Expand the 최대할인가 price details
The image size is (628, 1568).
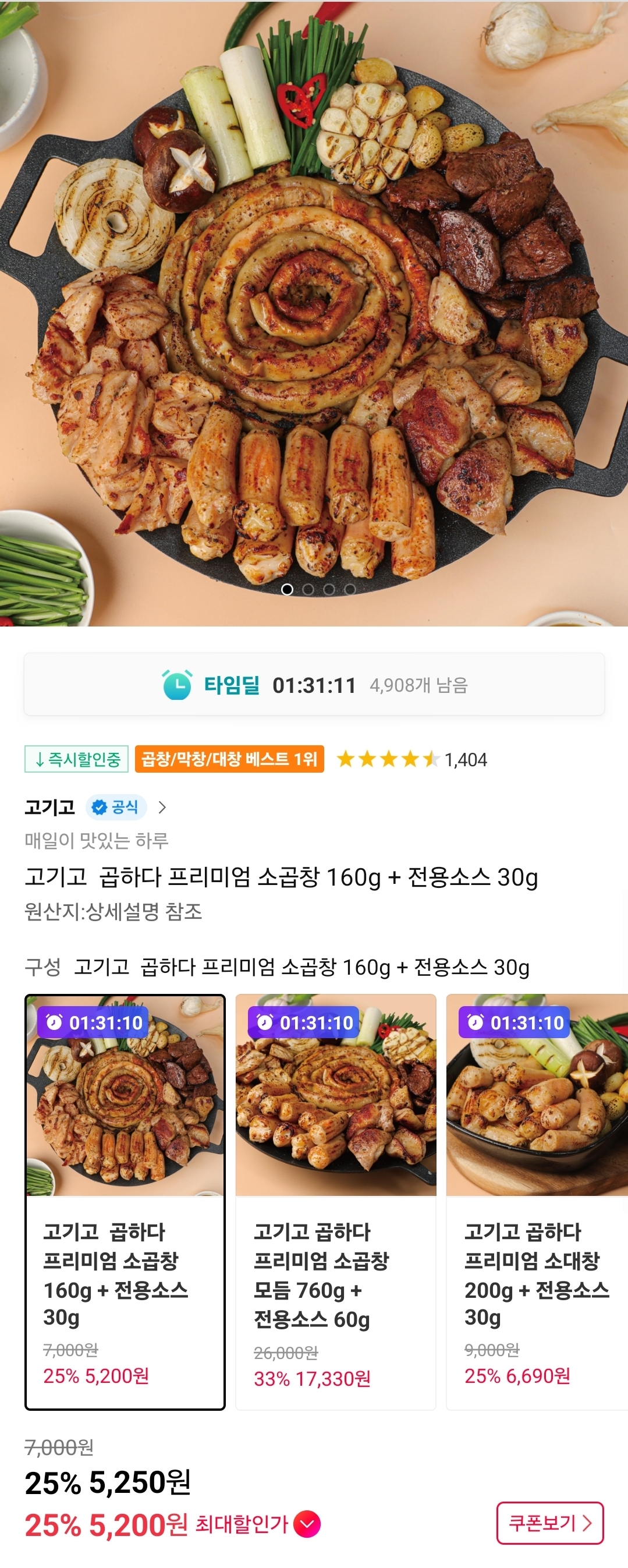(307, 1524)
